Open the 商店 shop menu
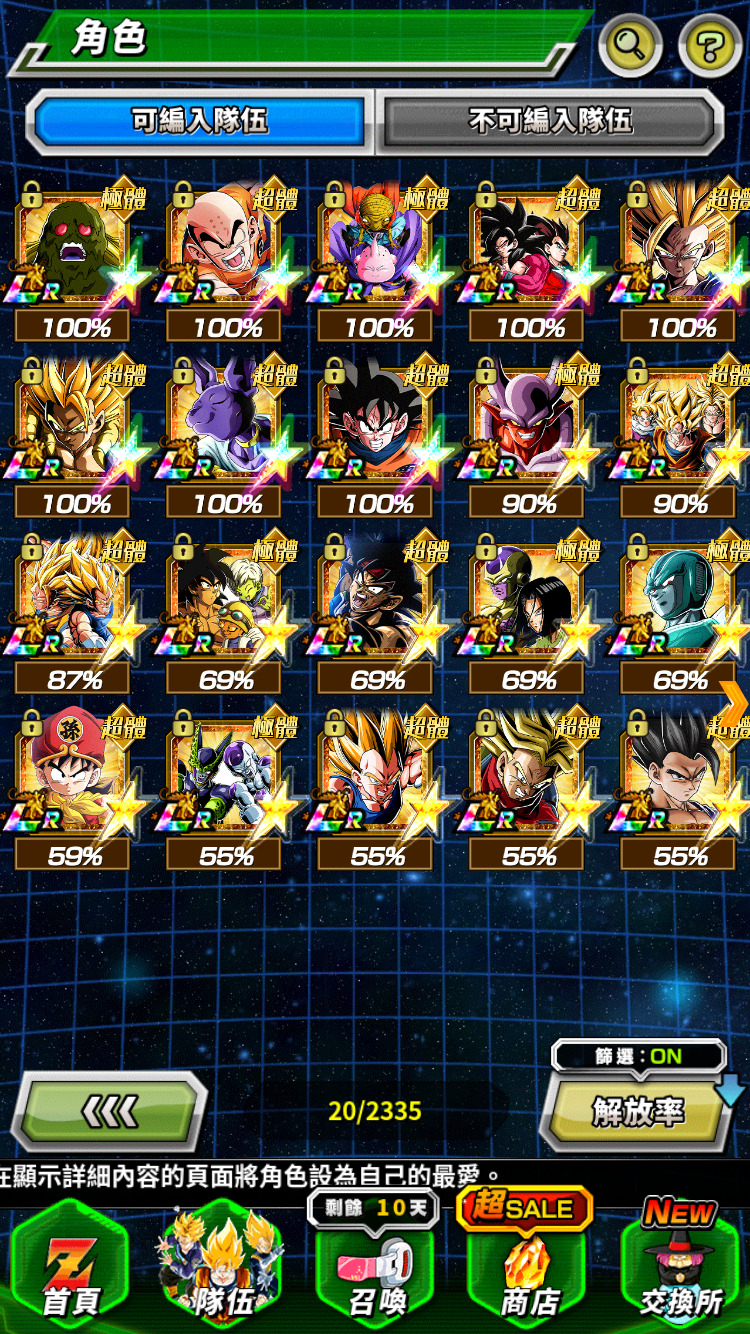This screenshot has width=750, height=1334. 528,1270
